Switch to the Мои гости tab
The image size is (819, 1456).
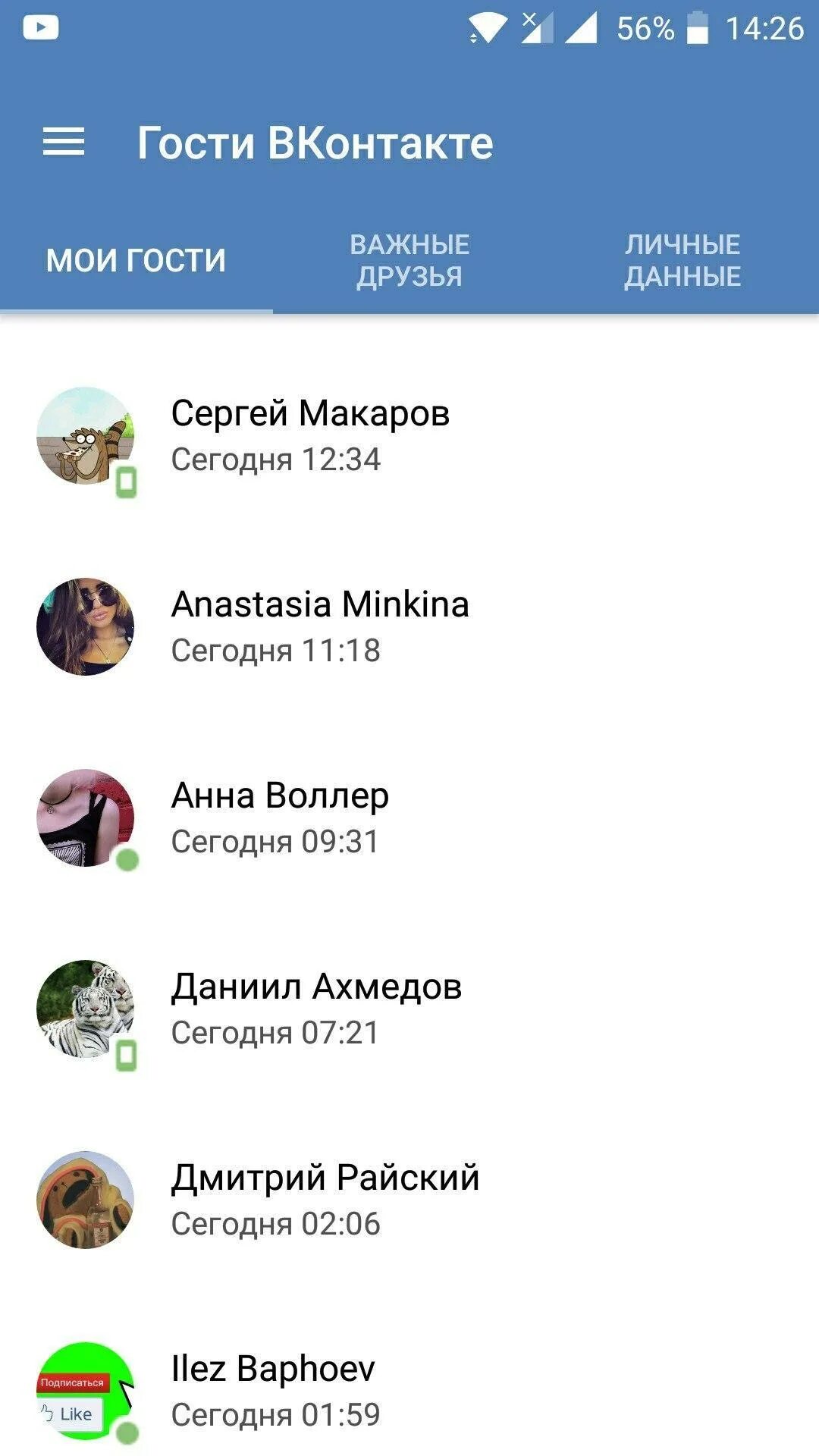click(x=136, y=261)
